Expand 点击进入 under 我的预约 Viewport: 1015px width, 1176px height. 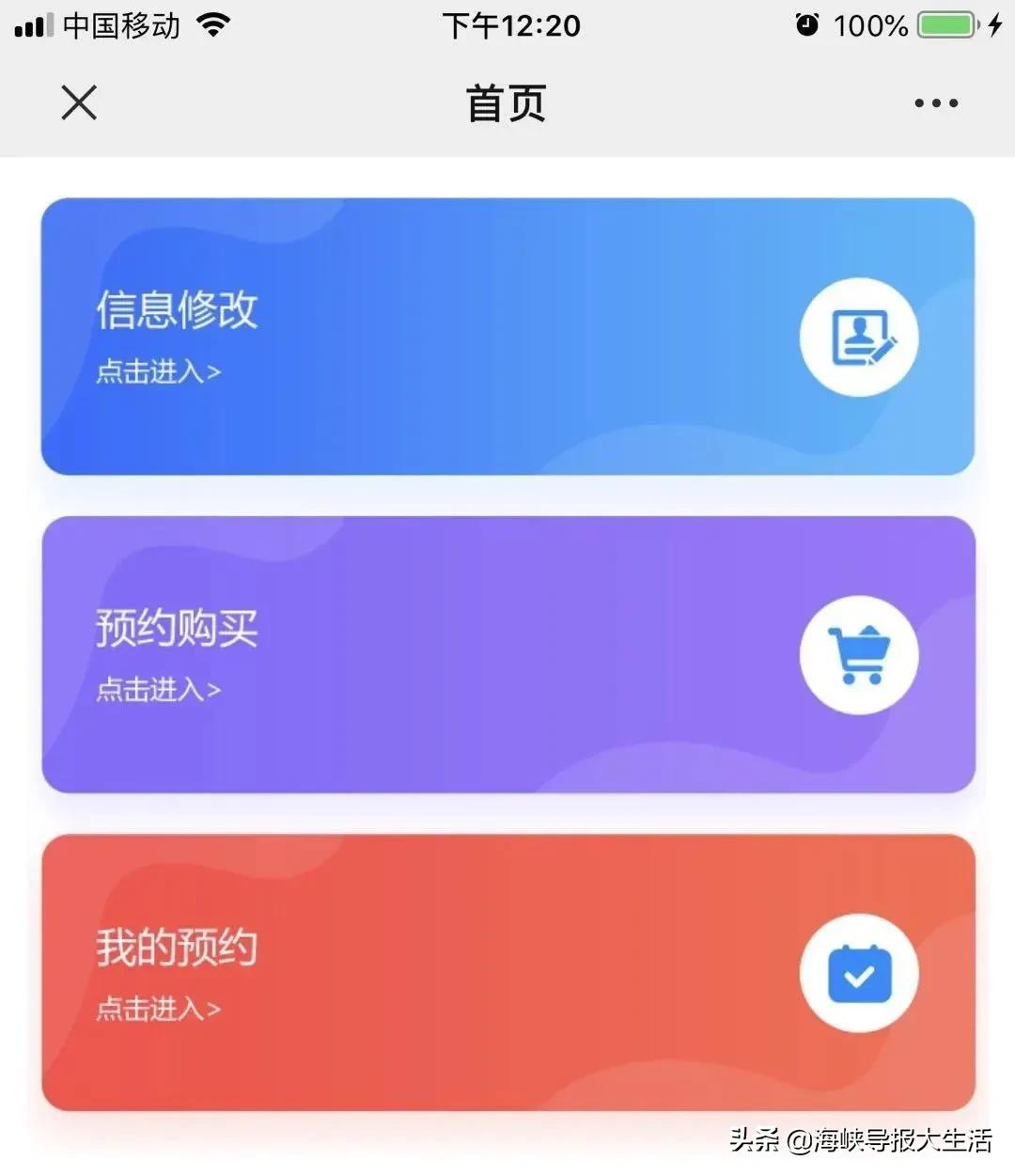point(158,1010)
